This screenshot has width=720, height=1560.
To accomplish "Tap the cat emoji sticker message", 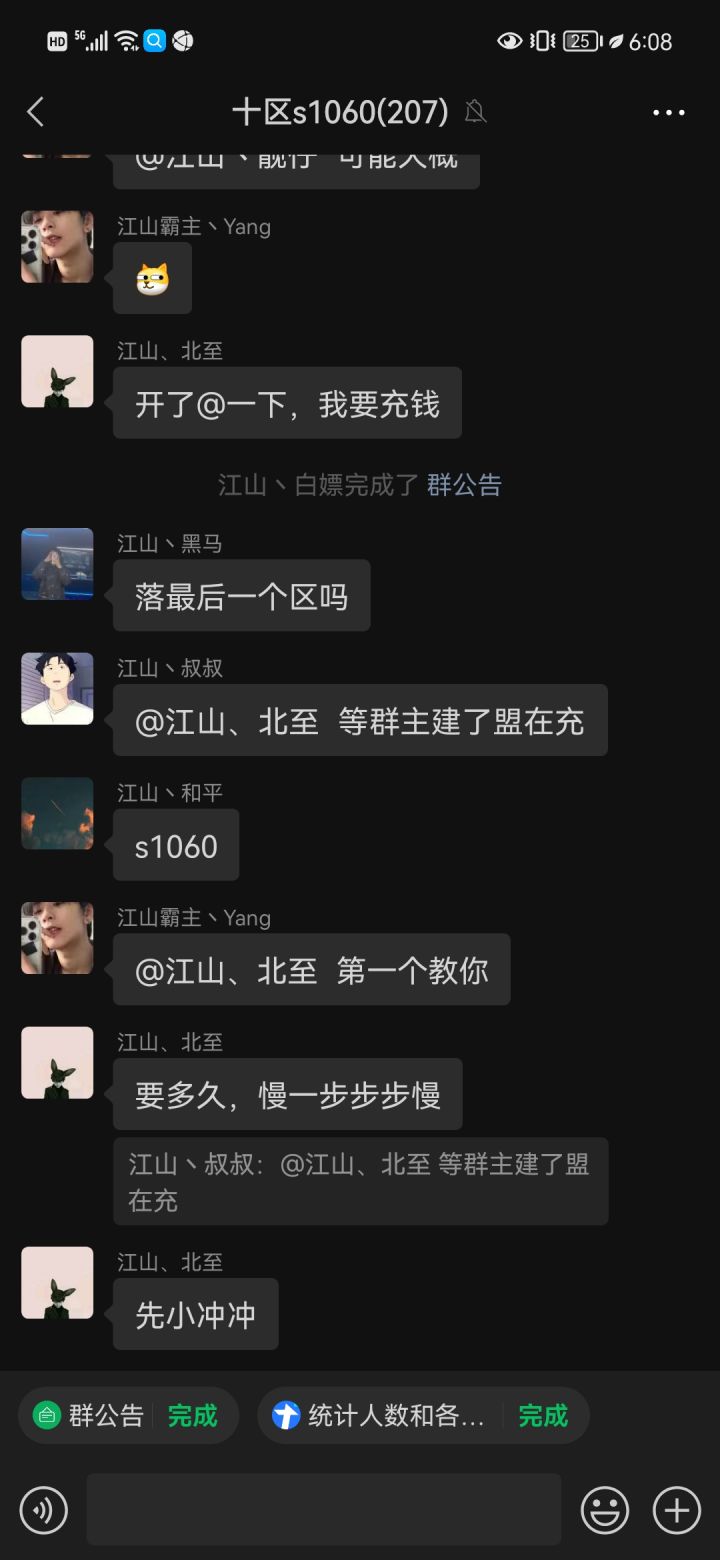I will pos(152,277).
